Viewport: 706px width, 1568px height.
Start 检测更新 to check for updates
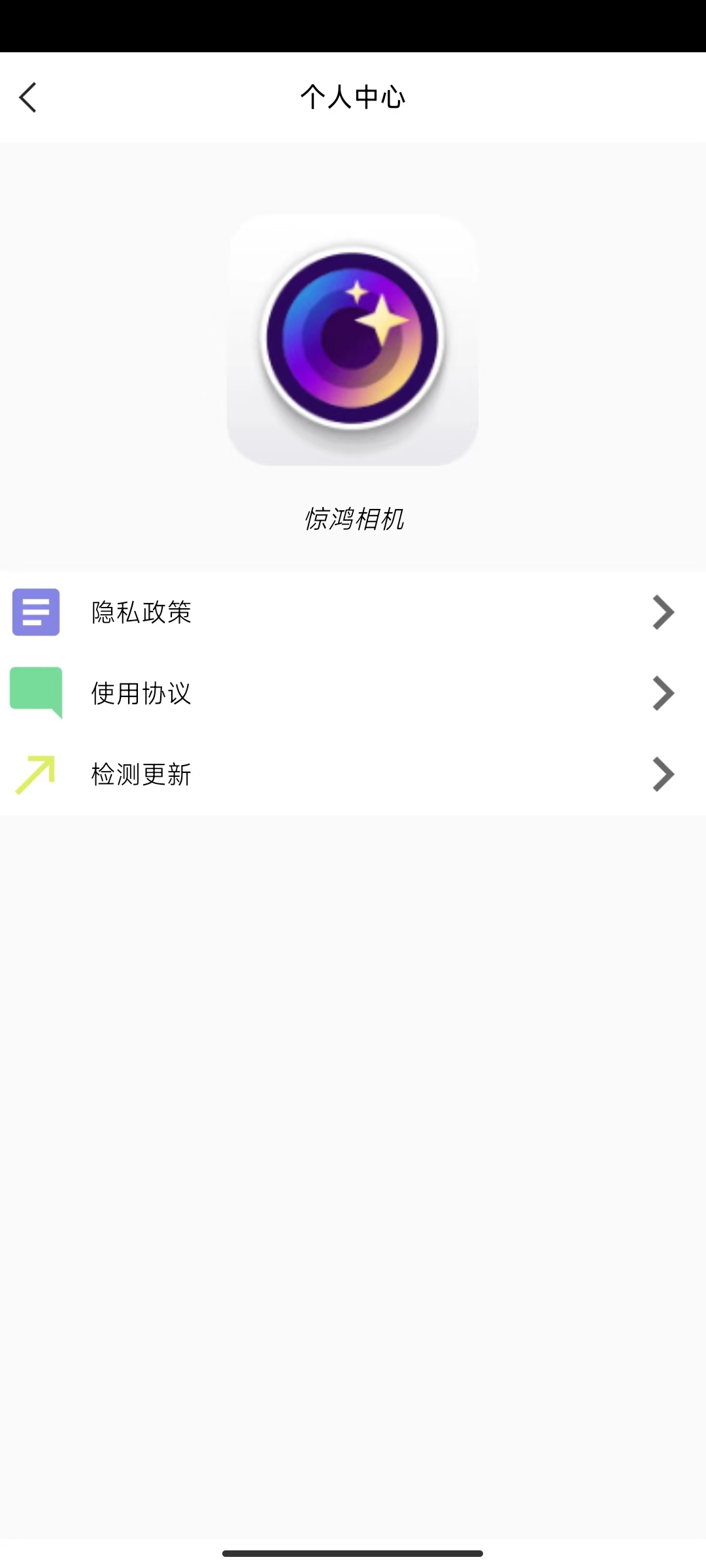point(140,776)
